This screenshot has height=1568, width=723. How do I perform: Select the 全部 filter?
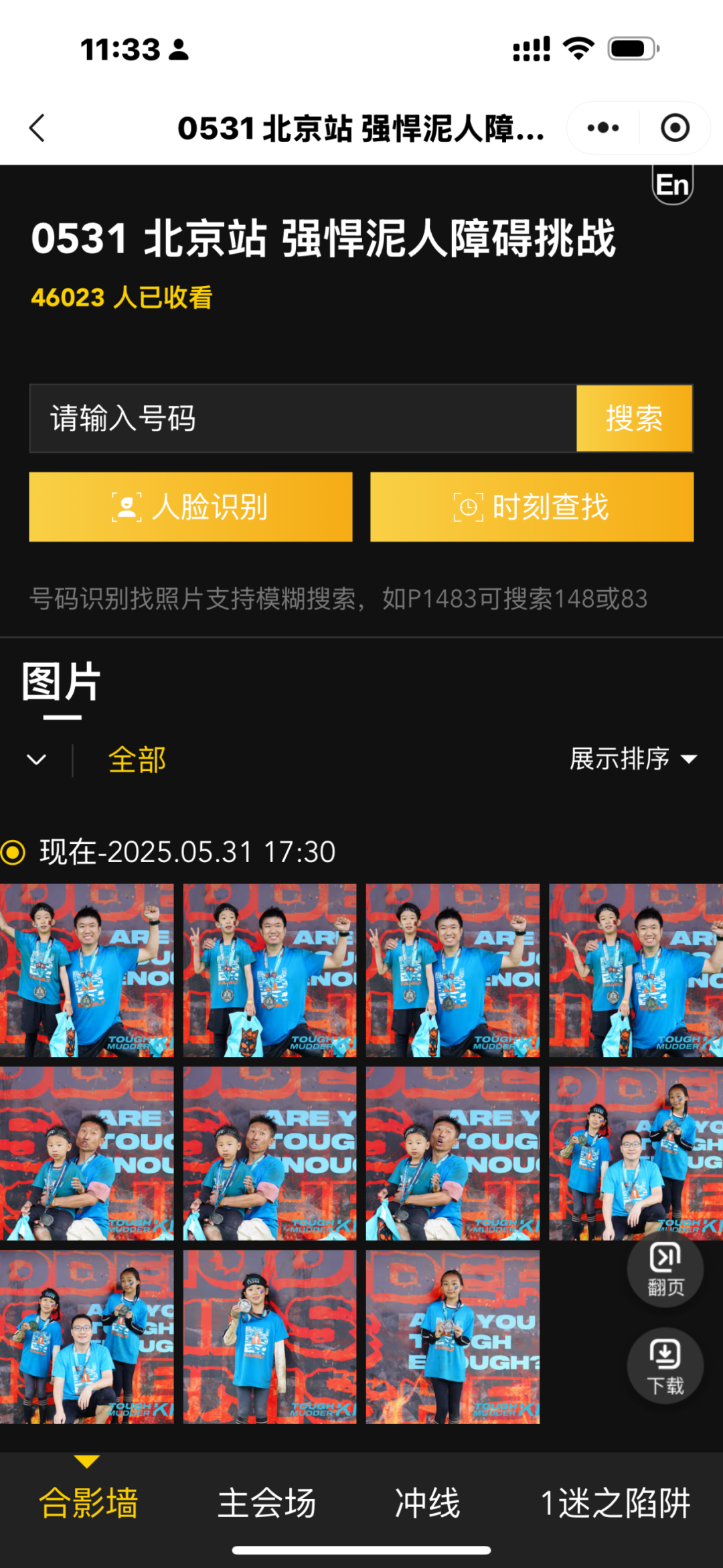(x=137, y=760)
